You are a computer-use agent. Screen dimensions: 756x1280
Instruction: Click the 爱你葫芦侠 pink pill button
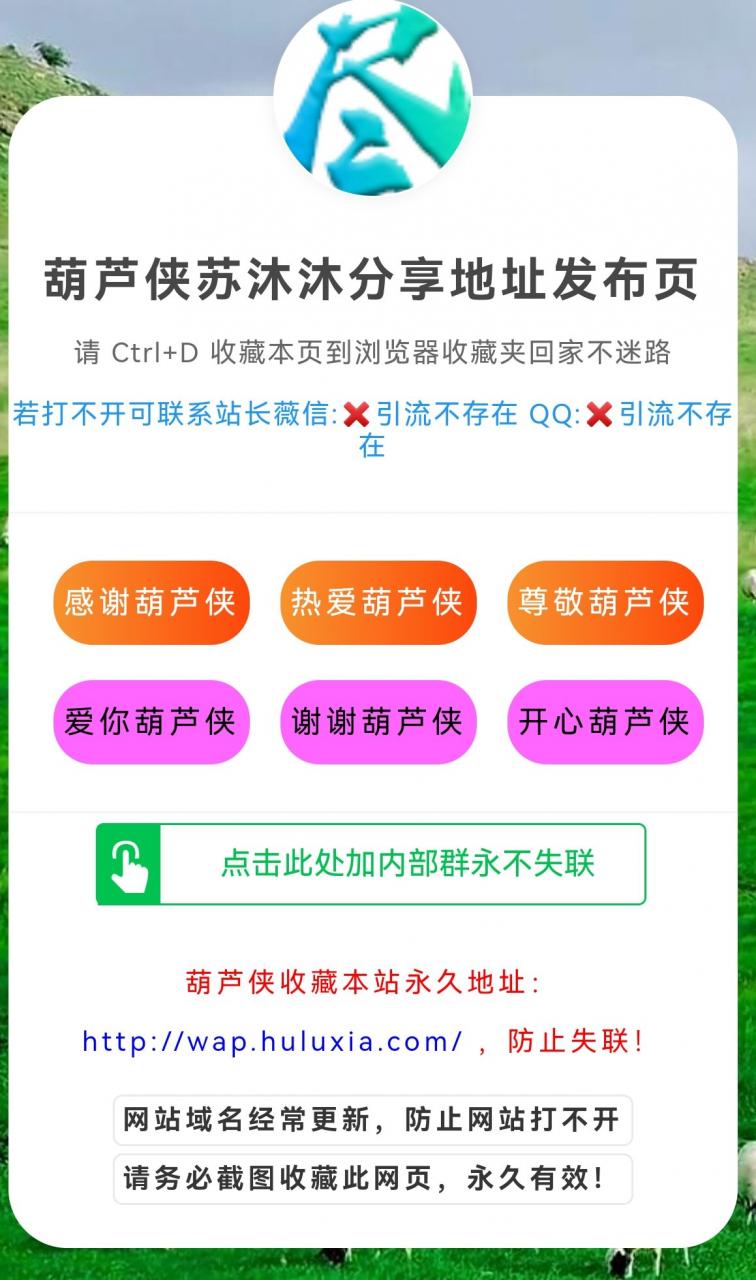click(x=150, y=722)
